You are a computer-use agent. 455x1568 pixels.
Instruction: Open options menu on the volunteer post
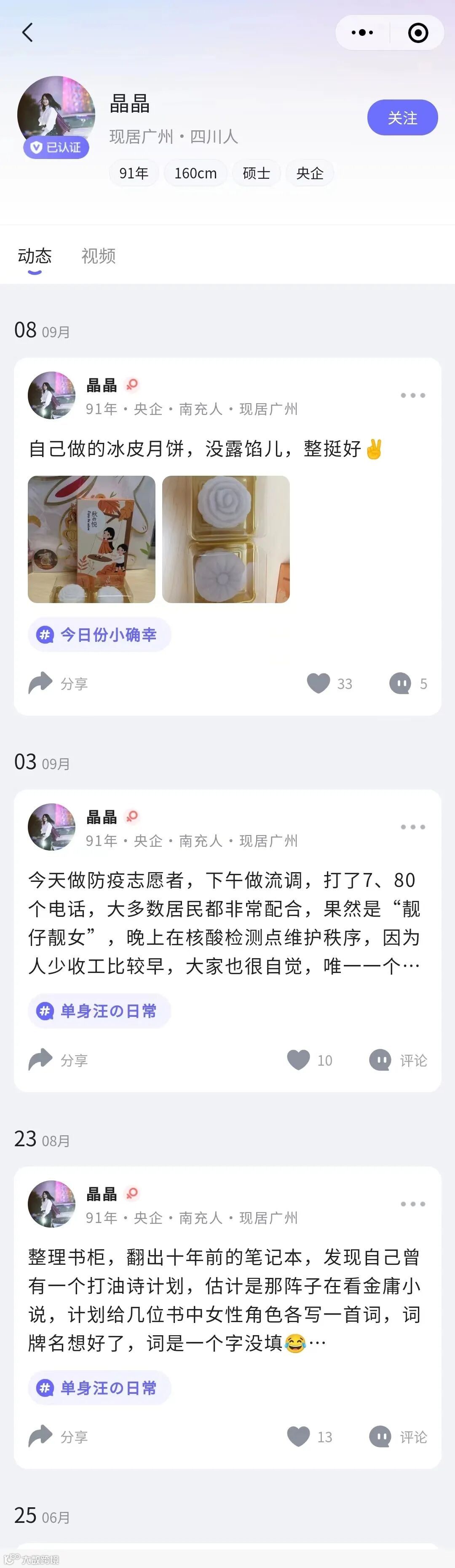tap(413, 827)
